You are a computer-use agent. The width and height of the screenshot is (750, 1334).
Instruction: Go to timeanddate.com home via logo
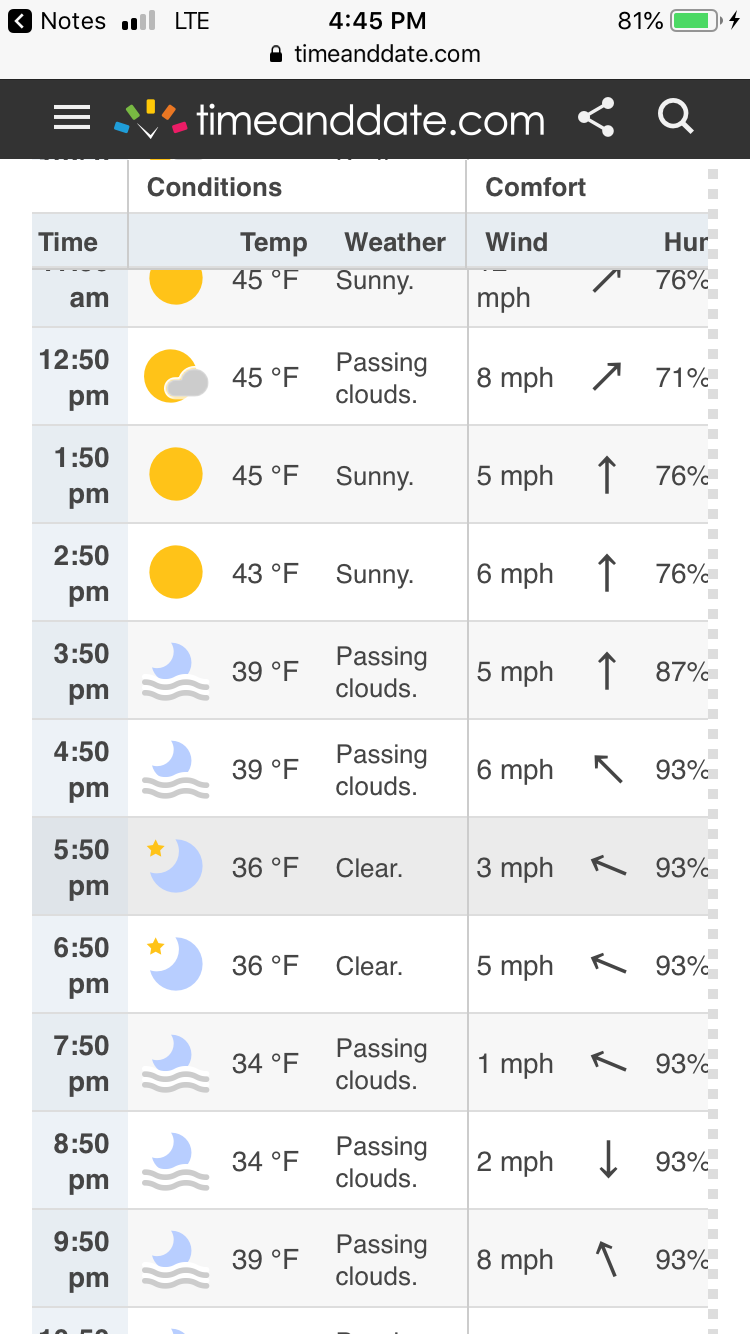[329, 119]
